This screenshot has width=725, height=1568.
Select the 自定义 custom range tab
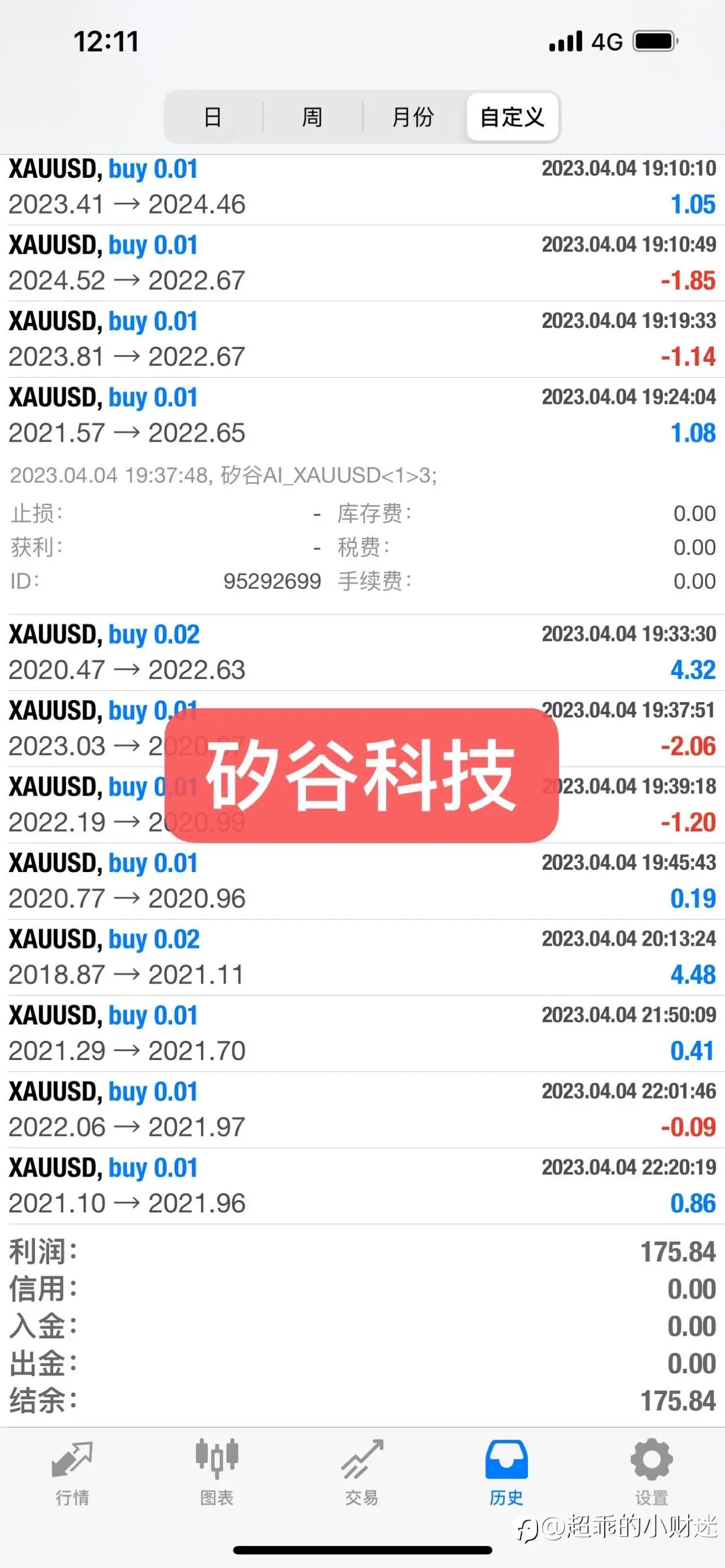coord(513,117)
